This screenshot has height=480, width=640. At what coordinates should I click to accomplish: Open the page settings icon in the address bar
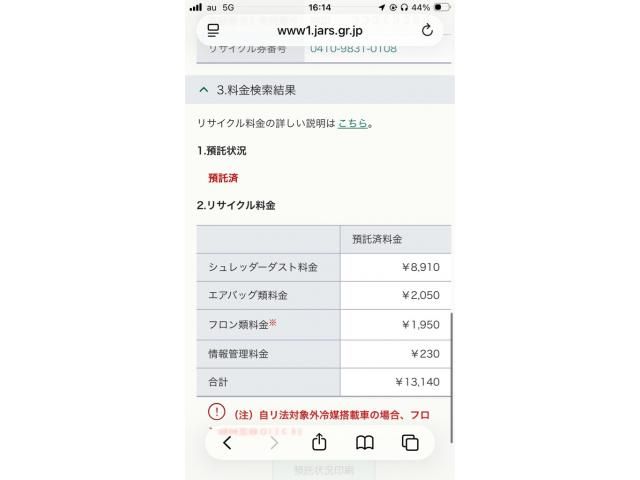tap(213, 31)
